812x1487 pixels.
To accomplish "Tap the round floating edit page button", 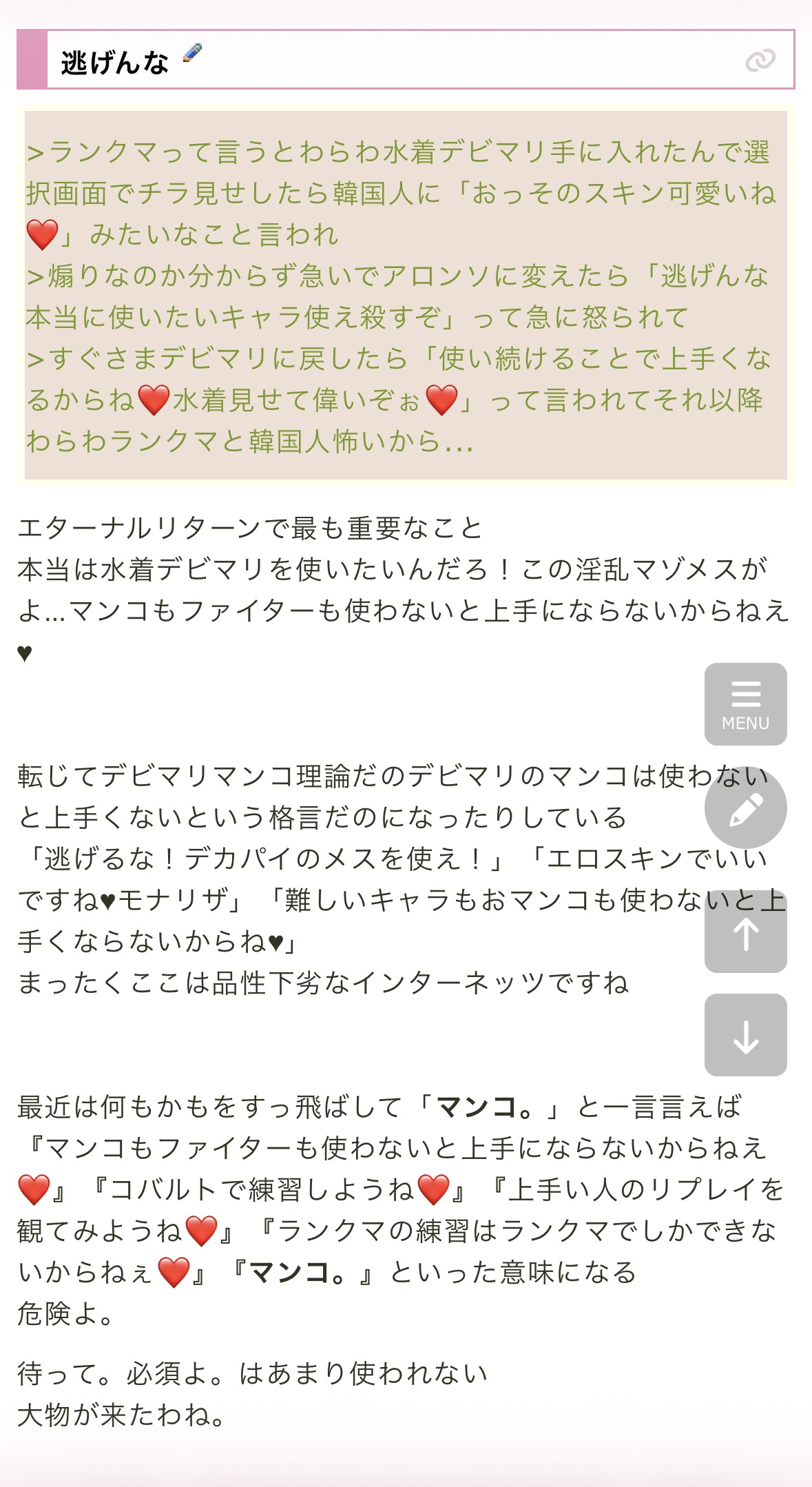I will coord(745,808).
